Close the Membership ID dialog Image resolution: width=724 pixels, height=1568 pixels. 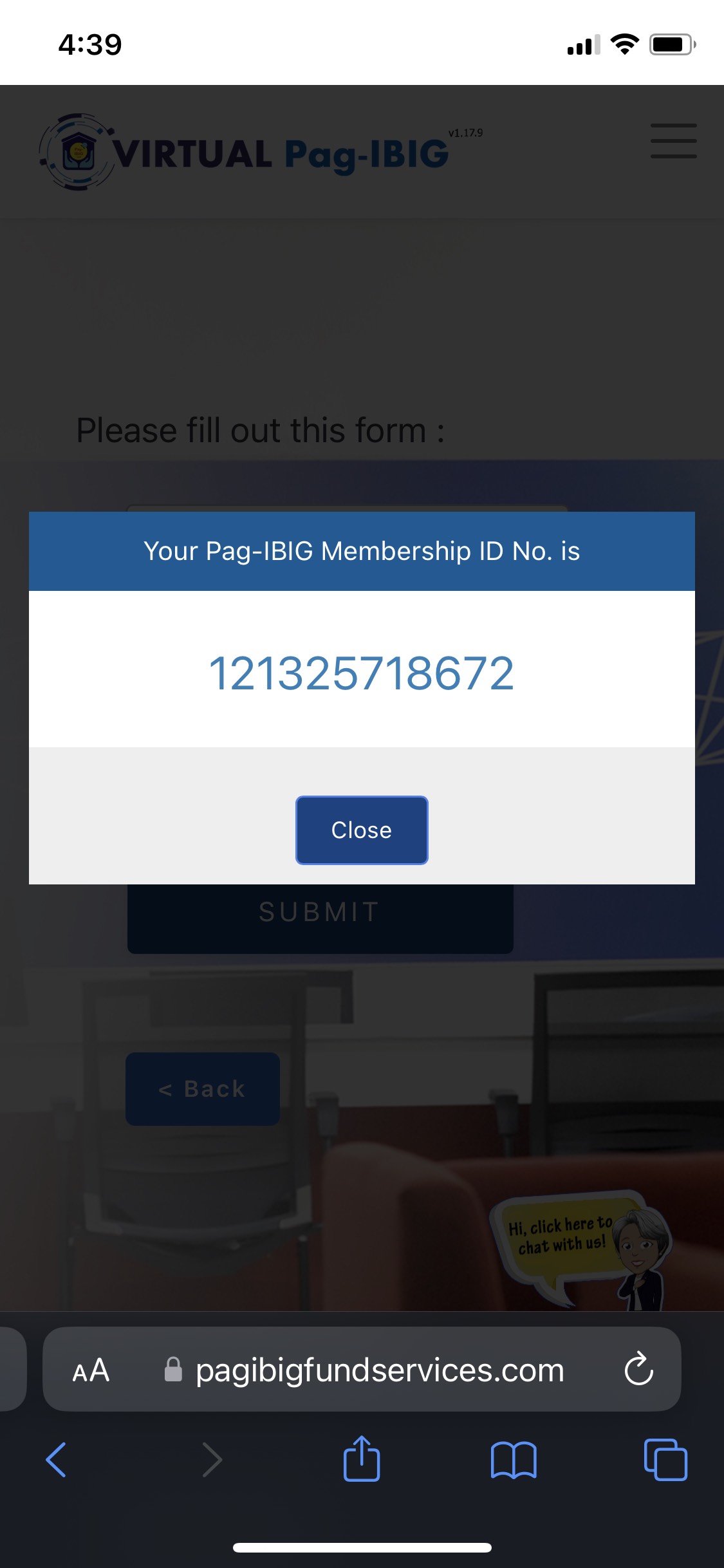coord(362,830)
